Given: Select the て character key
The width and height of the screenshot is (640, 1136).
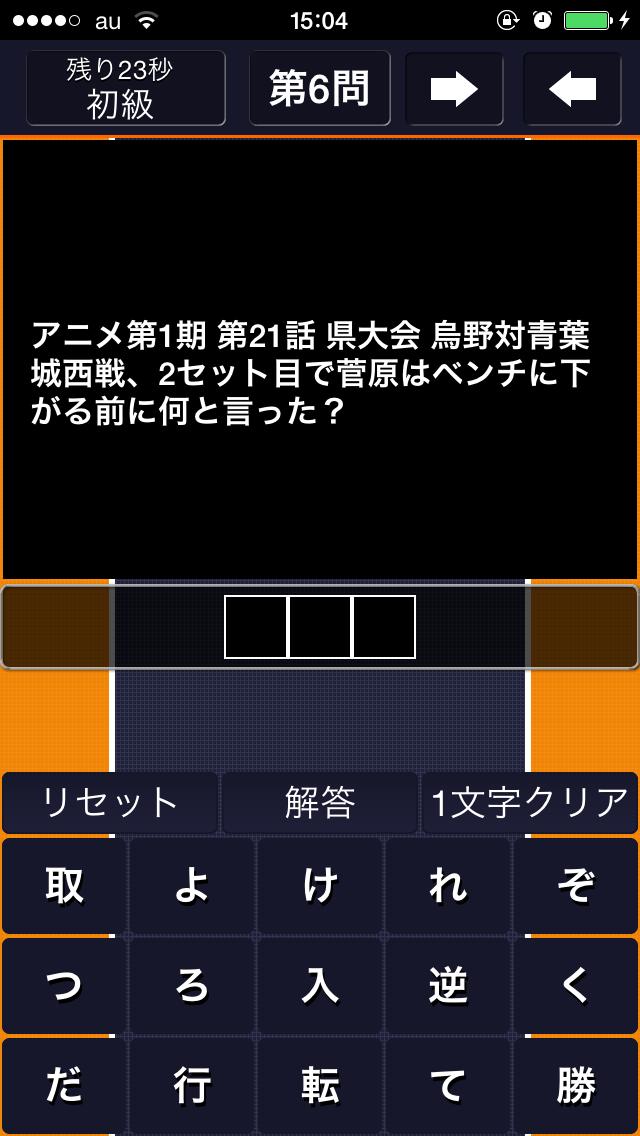Looking at the screenshot, I should [x=448, y=1086].
